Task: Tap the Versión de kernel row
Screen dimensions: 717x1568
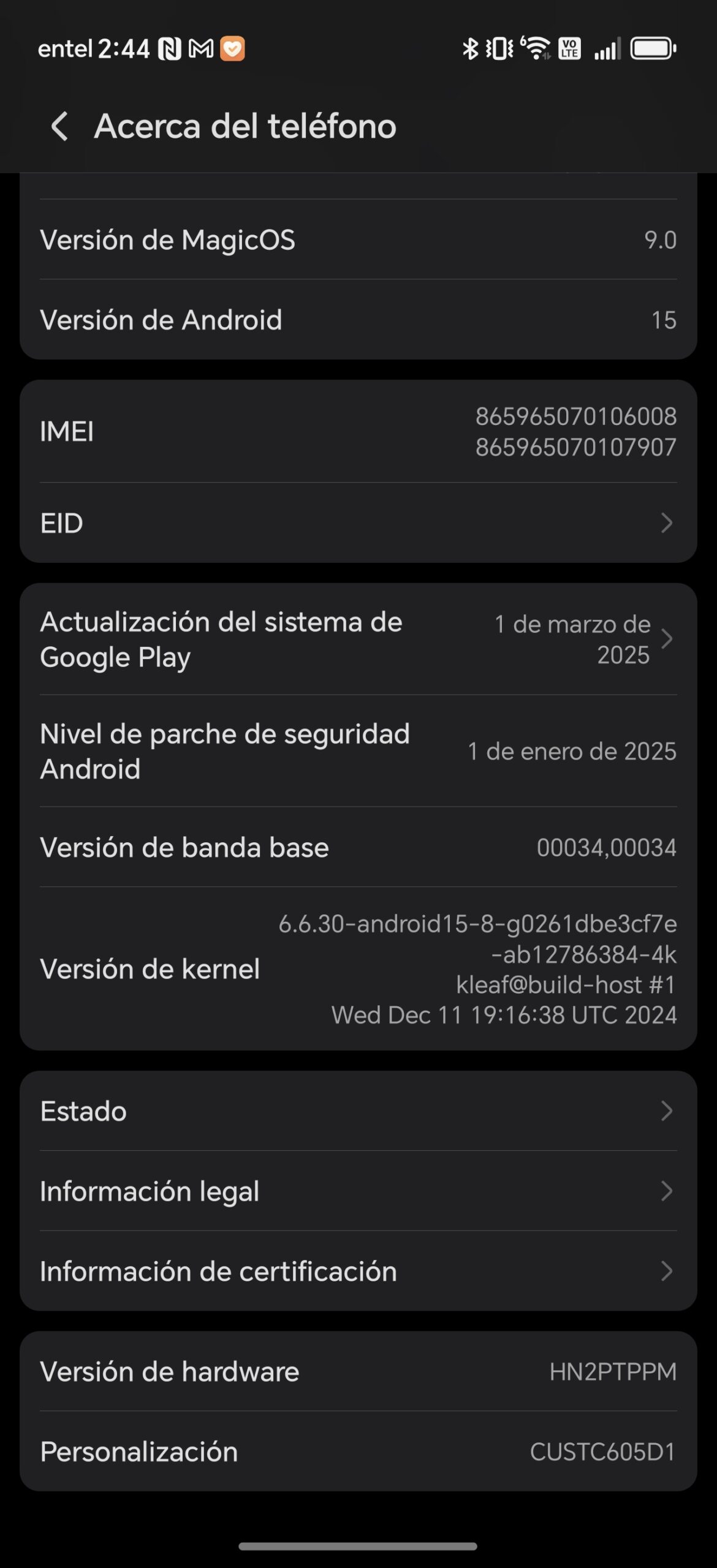Action: point(358,969)
